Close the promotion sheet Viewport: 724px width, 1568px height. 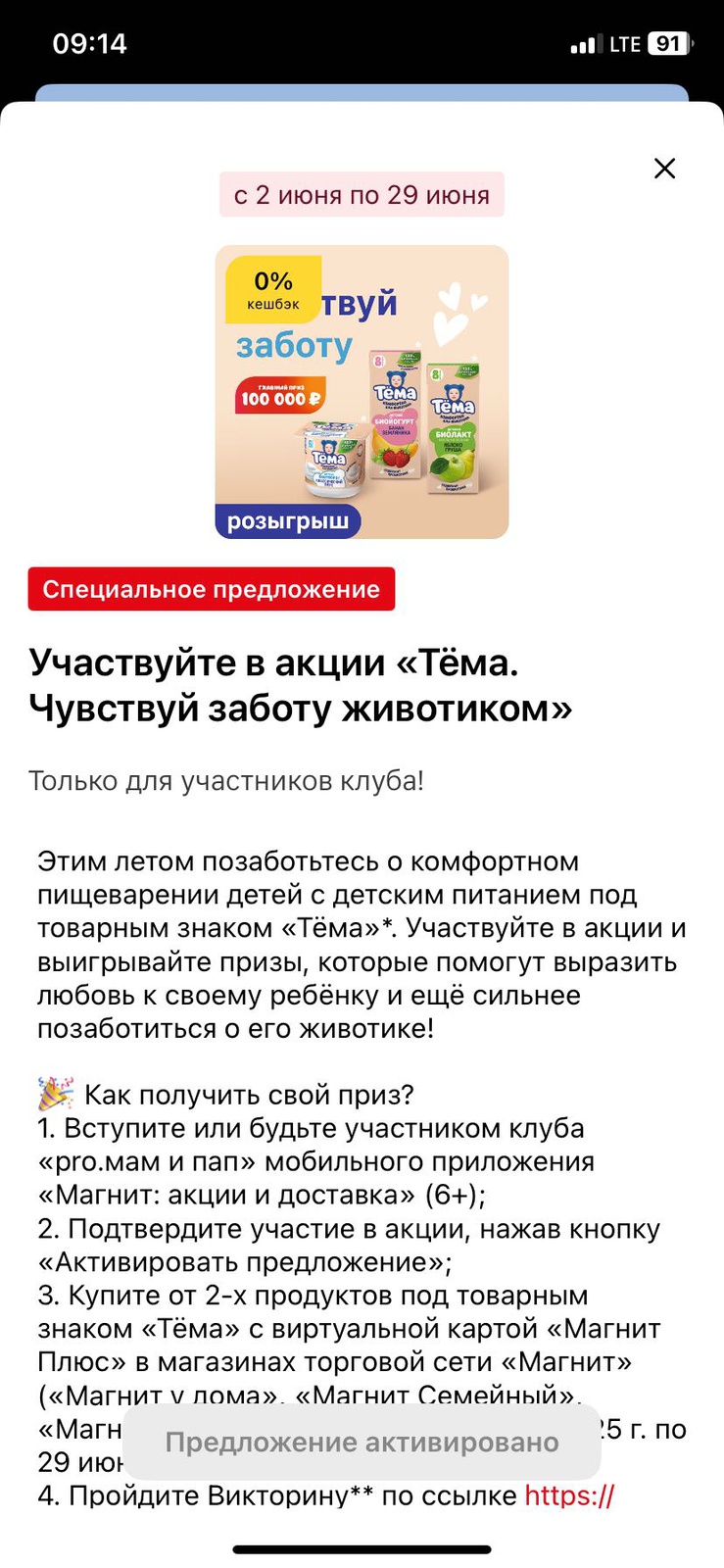[664, 169]
